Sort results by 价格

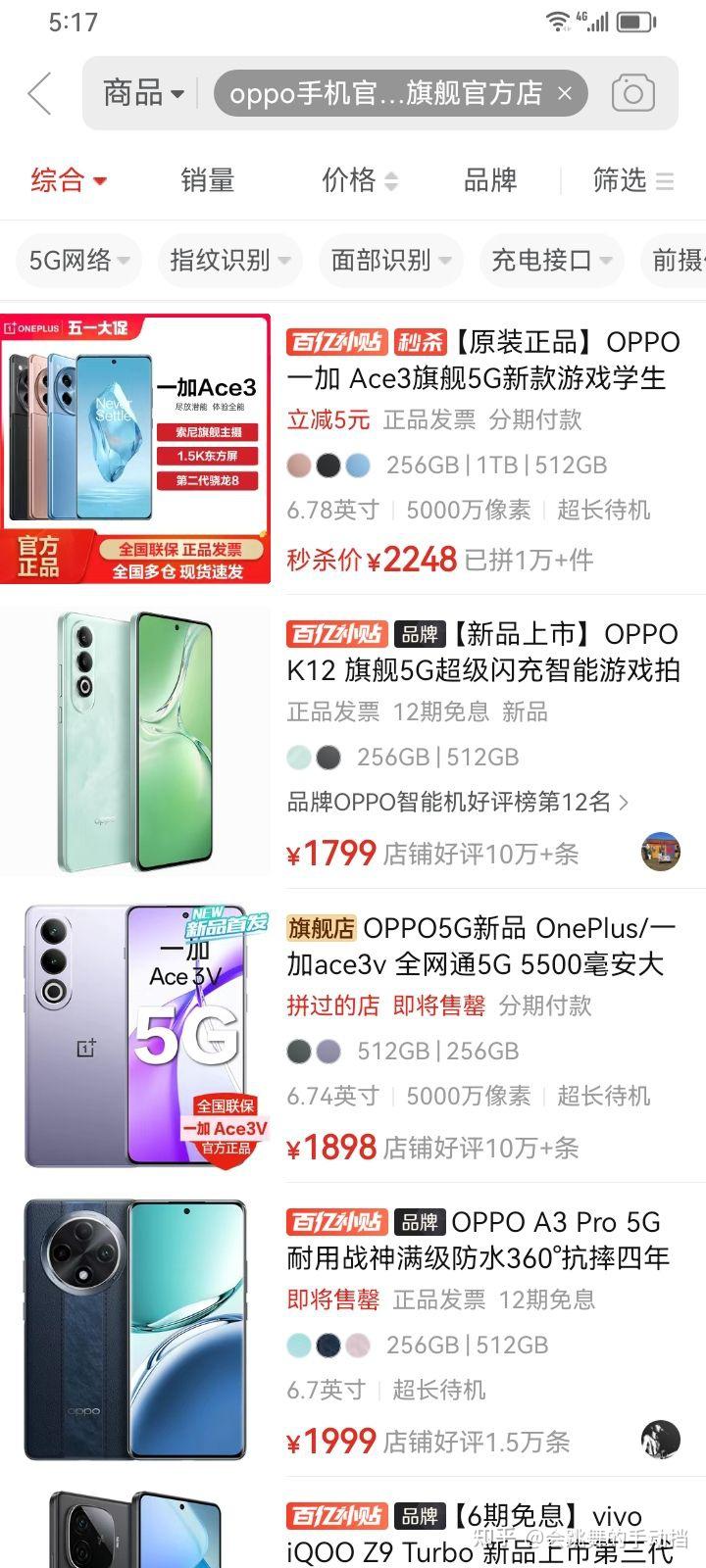tap(359, 180)
